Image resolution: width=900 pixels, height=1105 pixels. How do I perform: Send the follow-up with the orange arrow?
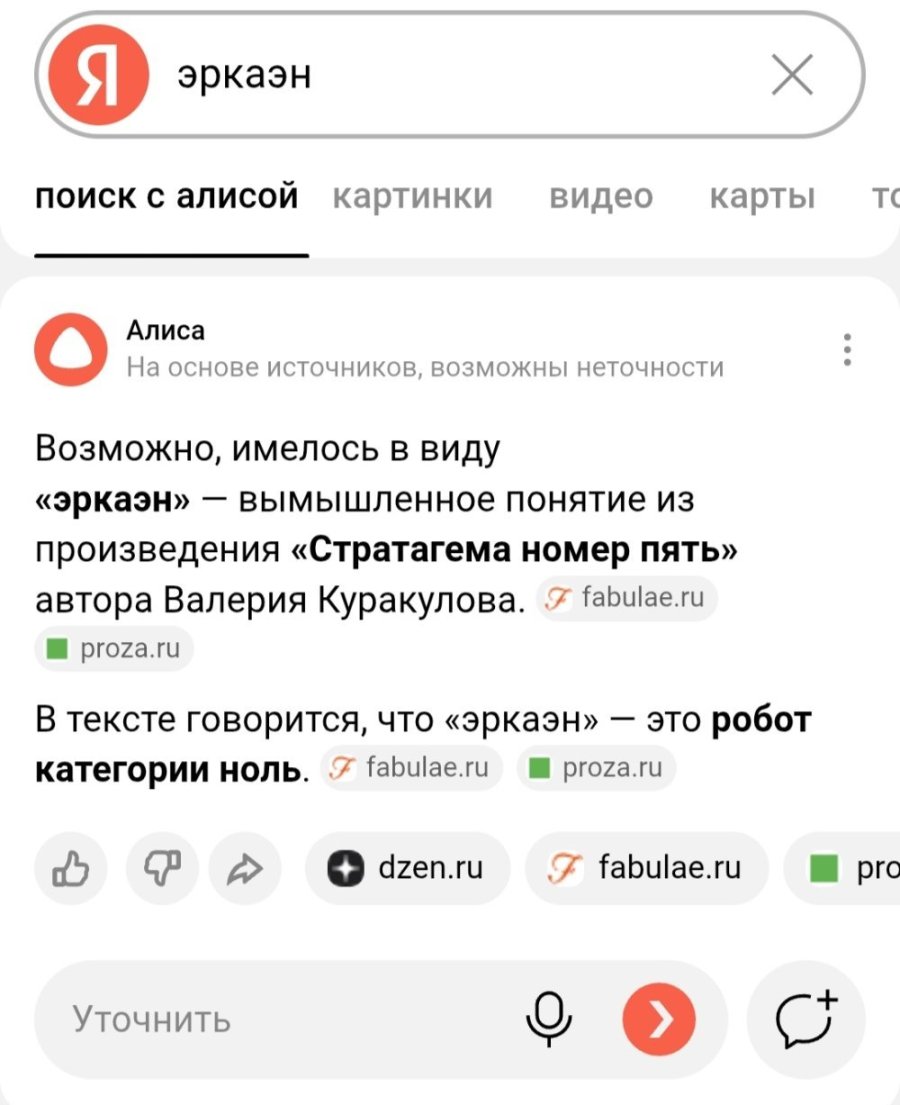tap(658, 1019)
